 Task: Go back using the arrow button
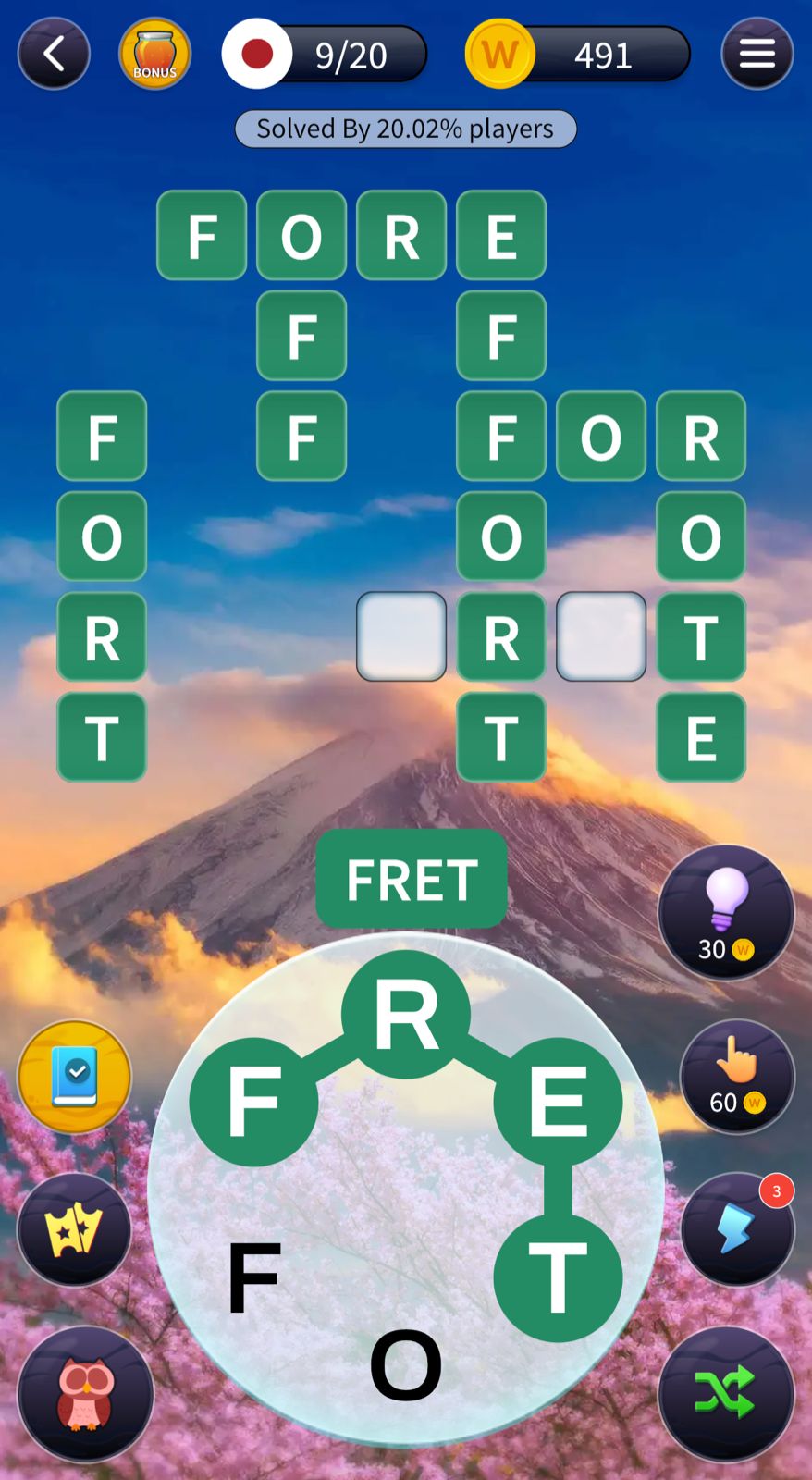click(x=54, y=55)
